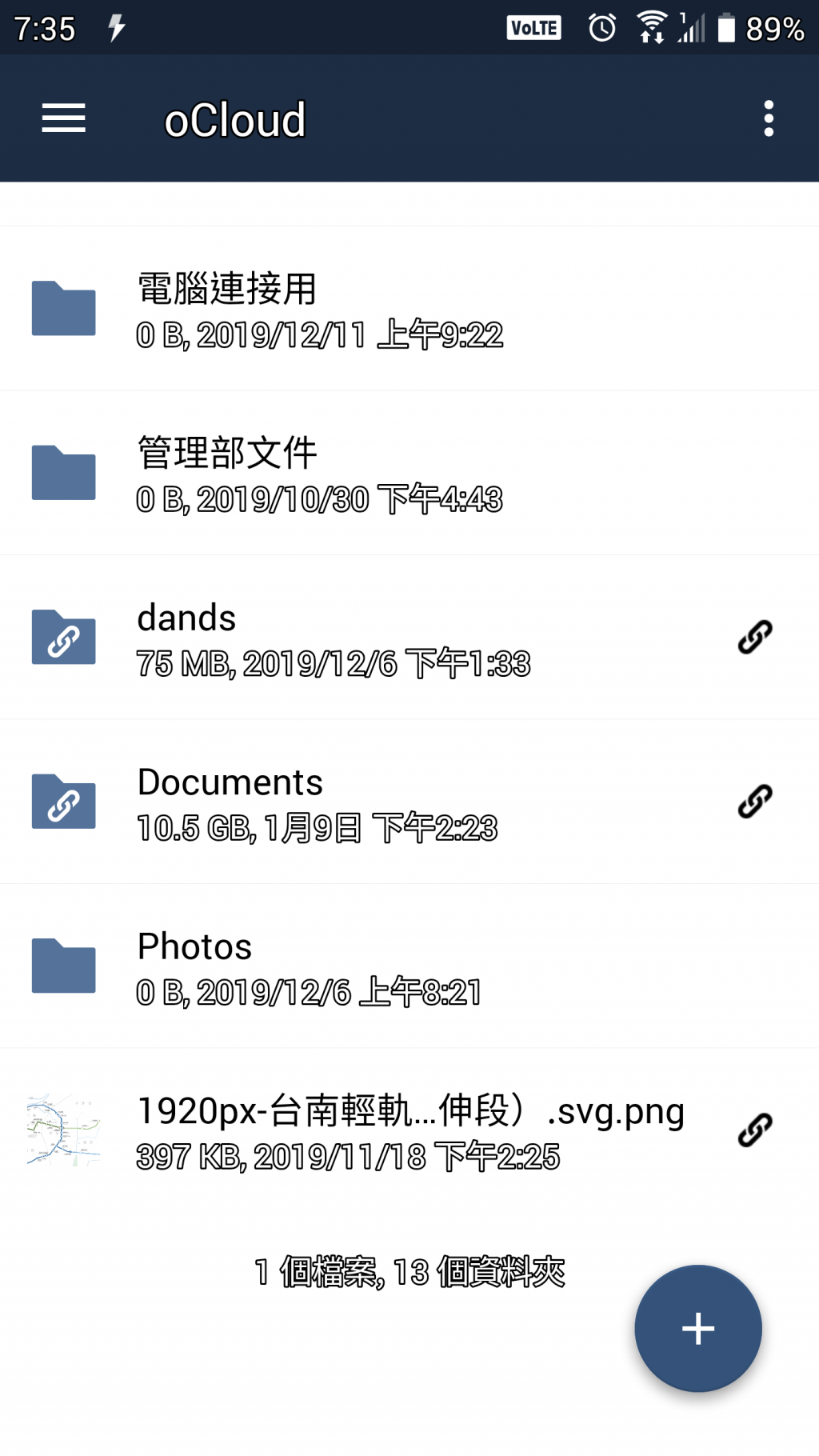Tap the plus button to add content
Image resolution: width=819 pixels, height=1456 pixels.
point(698,1329)
